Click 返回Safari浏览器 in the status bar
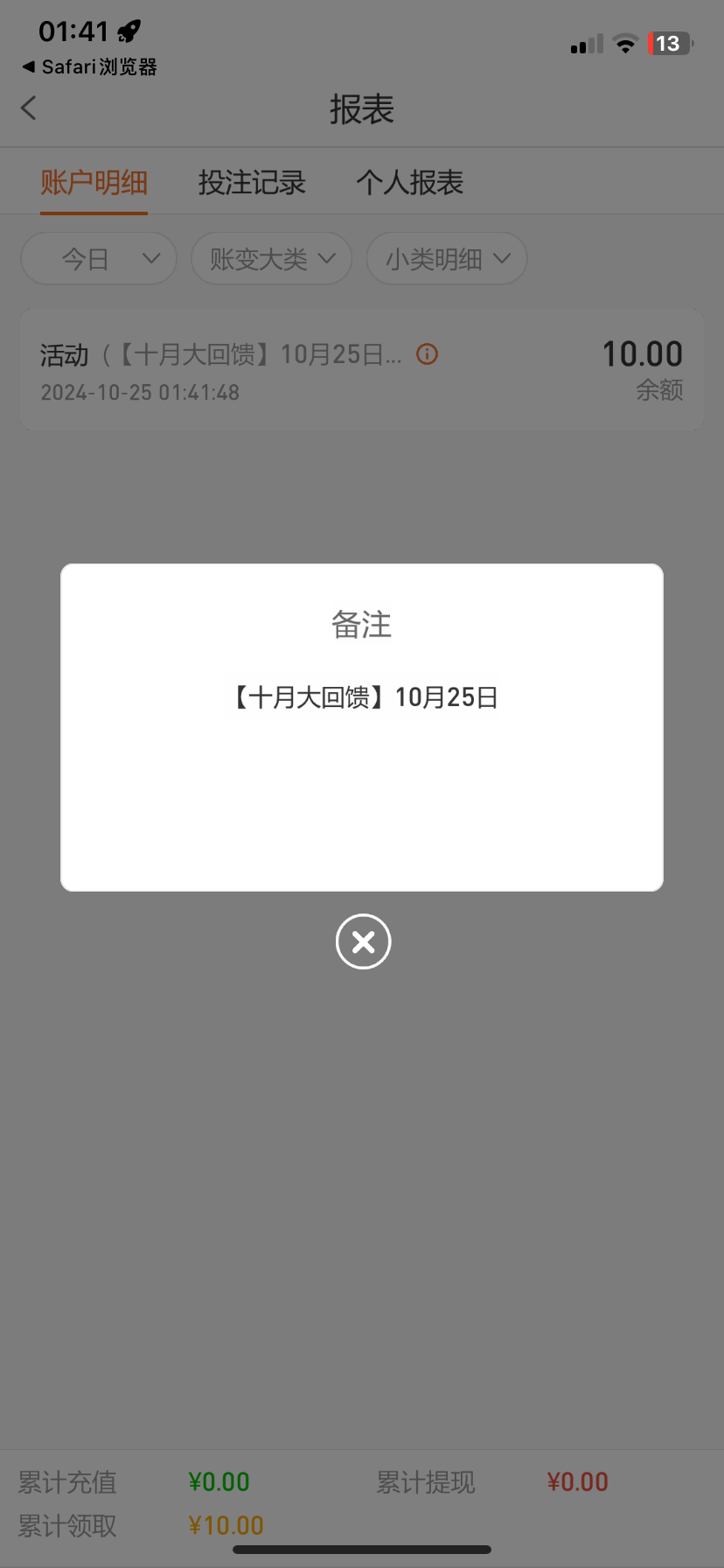724x1568 pixels. pos(87,66)
